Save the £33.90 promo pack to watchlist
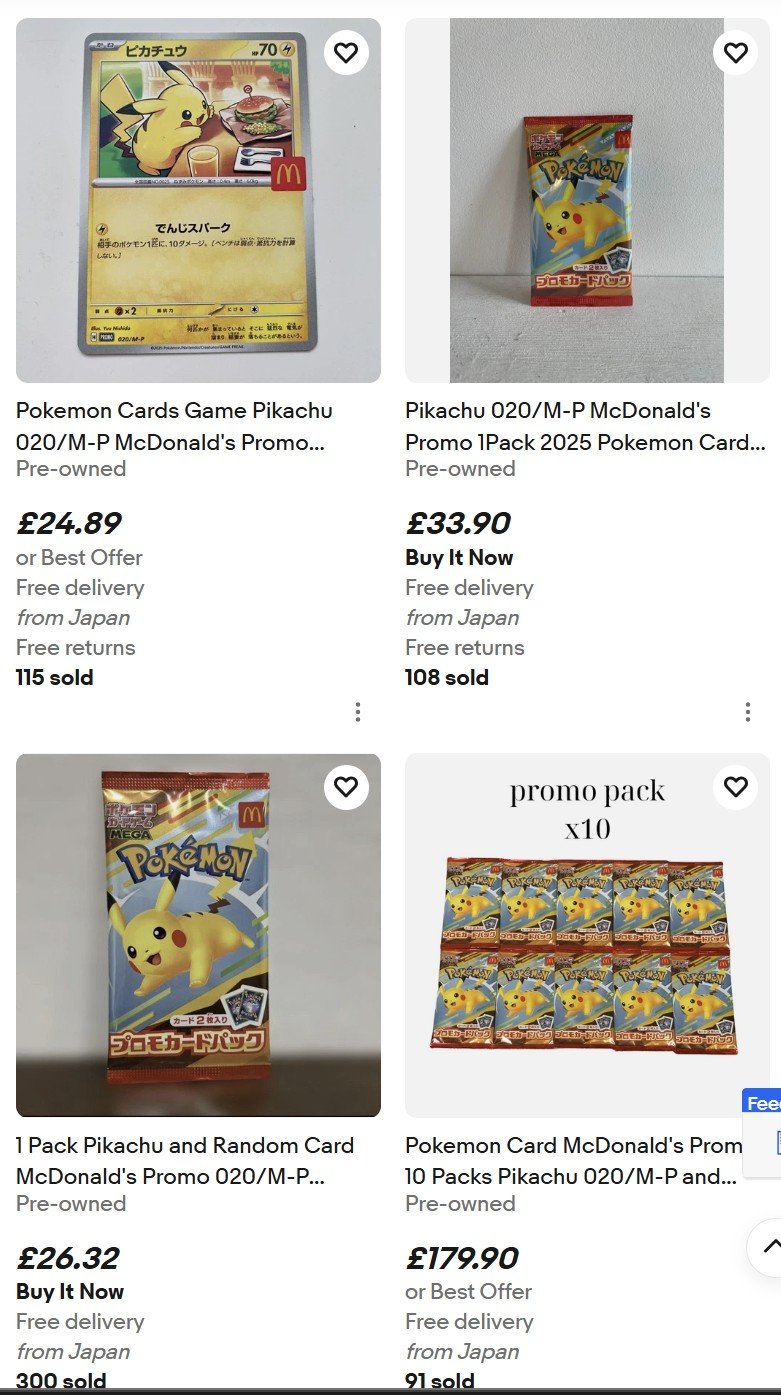The height and width of the screenshot is (1395, 781). click(x=735, y=52)
